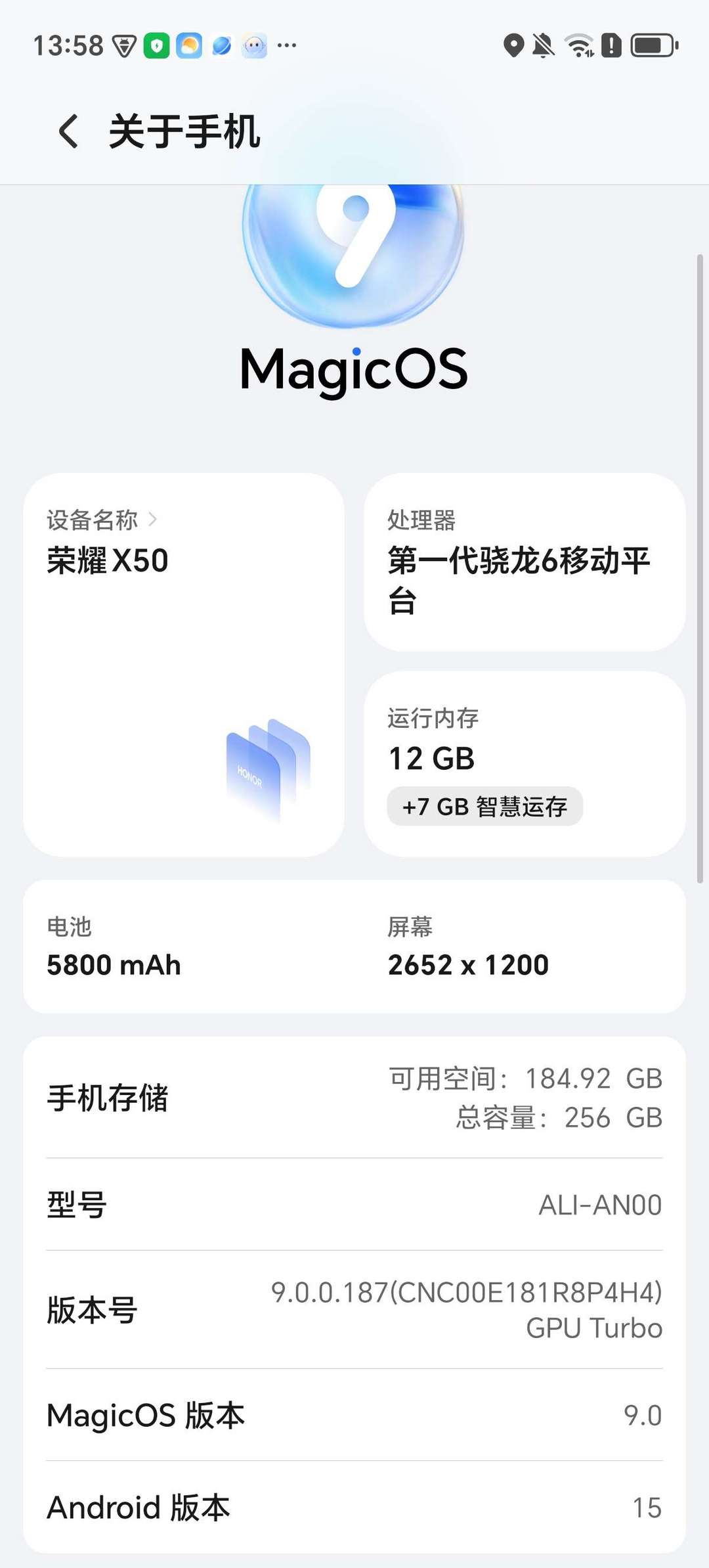Image resolution: width=709 pixels, height=1568 pixels.
Task: Tap the 版本号 row
Action: pos(354,1310)
